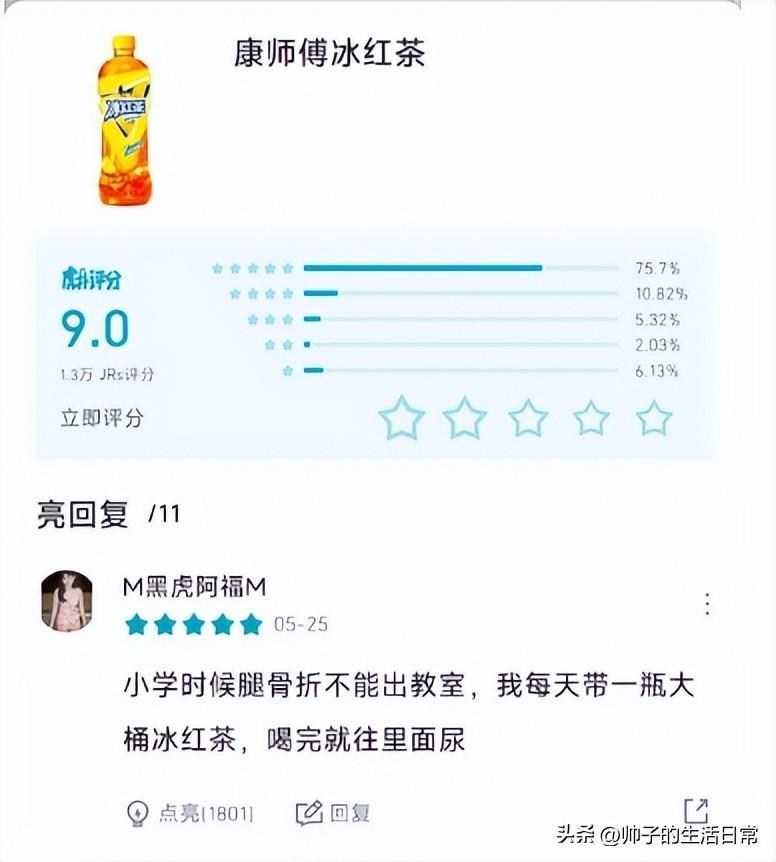Rate the iced tea three stars
The image size is (776, 862).
(528, 418)
